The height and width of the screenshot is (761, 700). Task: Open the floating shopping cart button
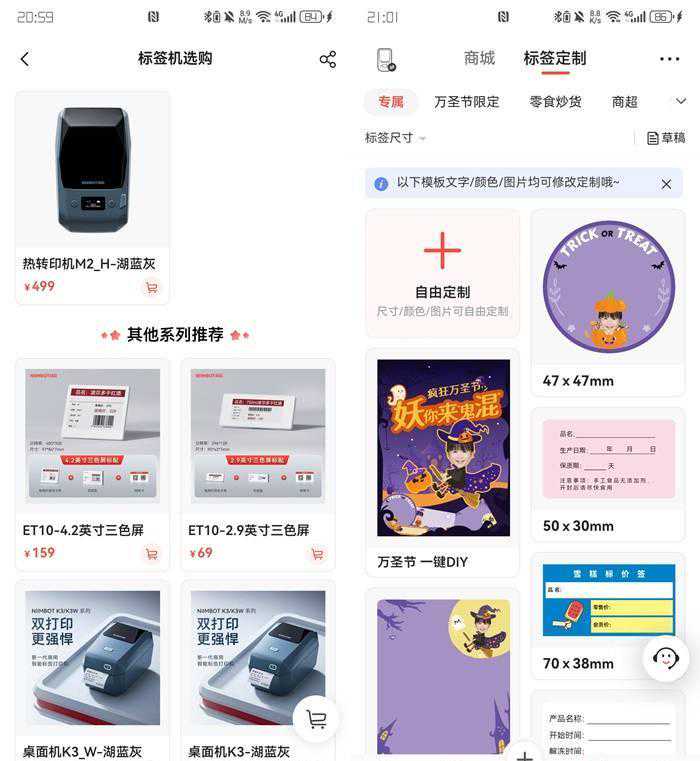tap(317, 718)
